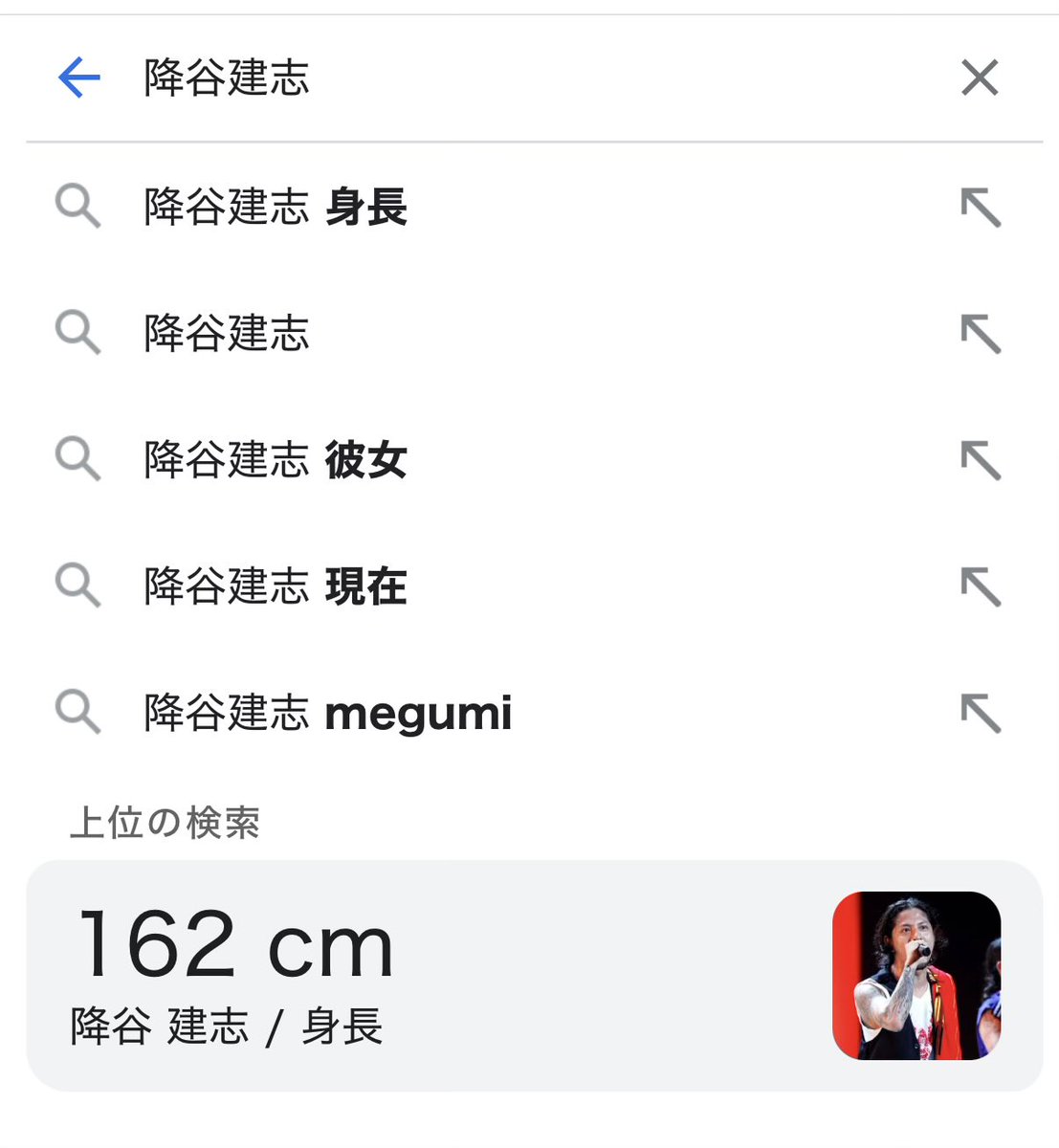Clear the search field with the X button

pos(979,78)
